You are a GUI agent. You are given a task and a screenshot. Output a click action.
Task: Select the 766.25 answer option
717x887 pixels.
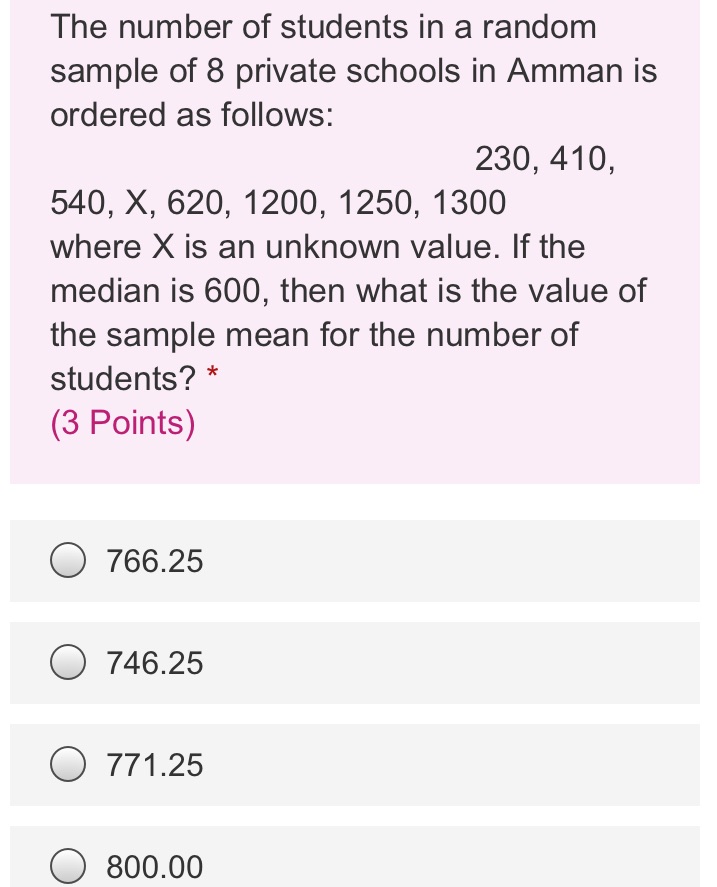[68, 562]
